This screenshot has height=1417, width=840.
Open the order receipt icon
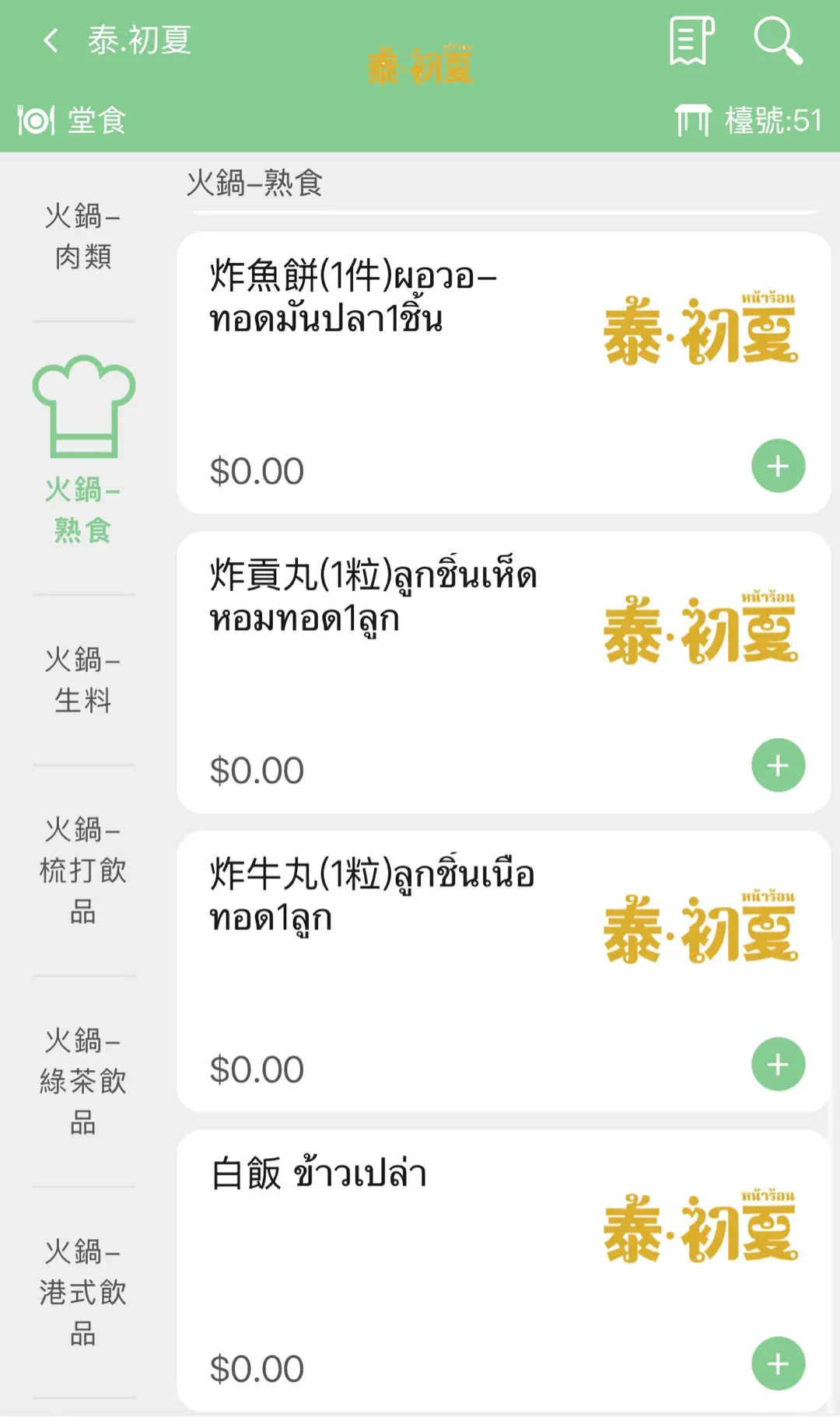(691, 40)
